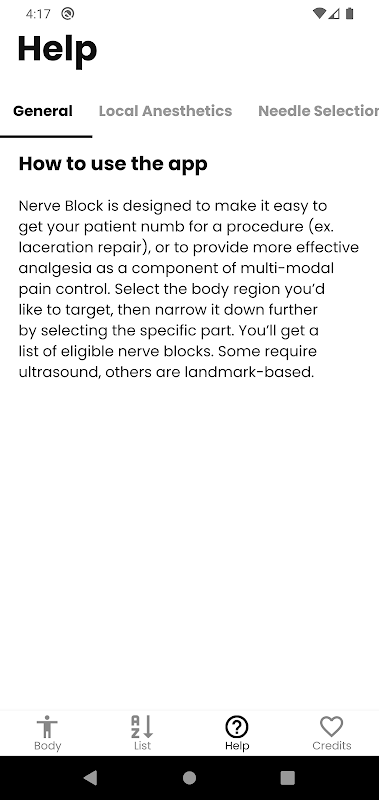
Task: Open the A-Z List section
Action: [x=142, y=733]
